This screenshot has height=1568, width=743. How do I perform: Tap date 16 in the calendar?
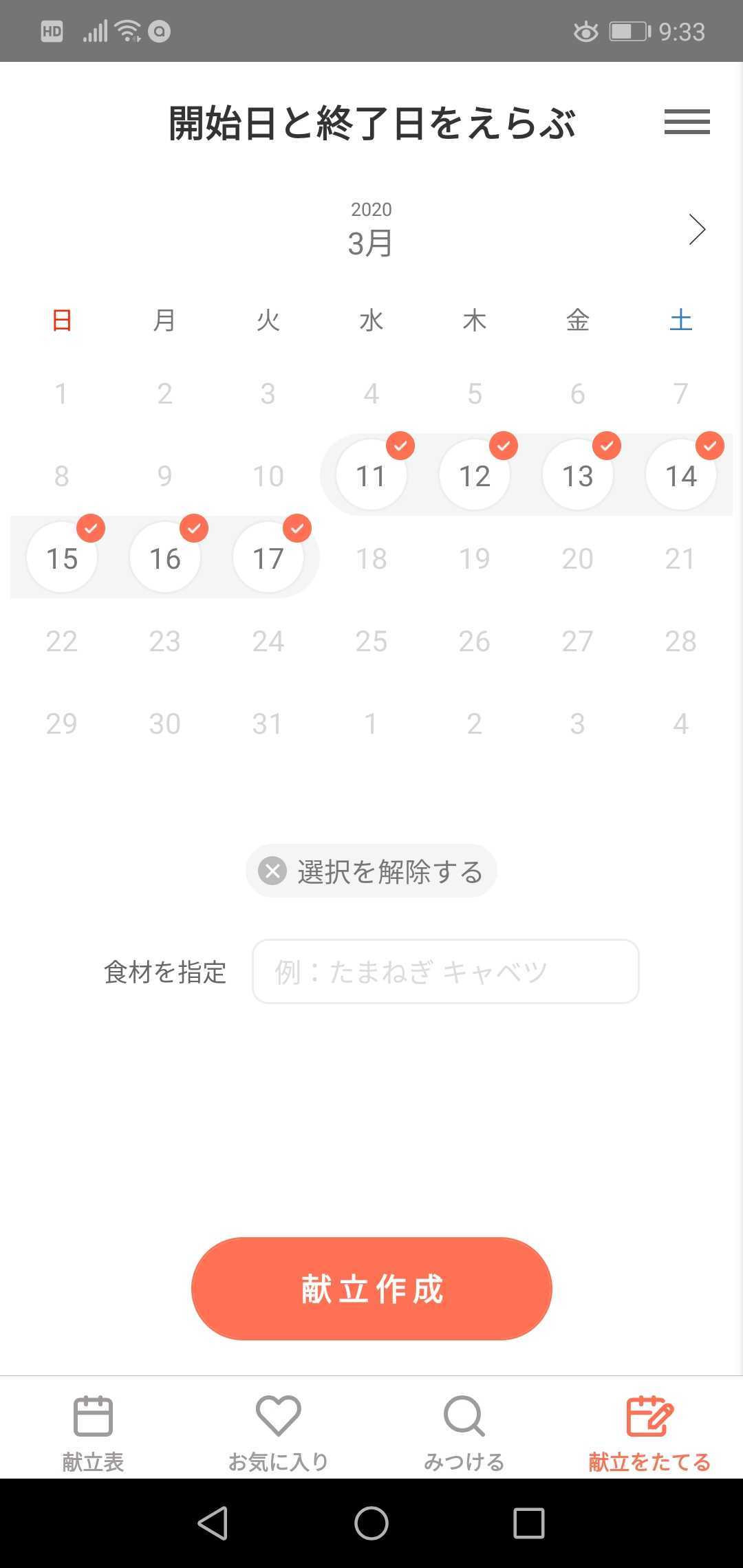(x=165, y=558)
